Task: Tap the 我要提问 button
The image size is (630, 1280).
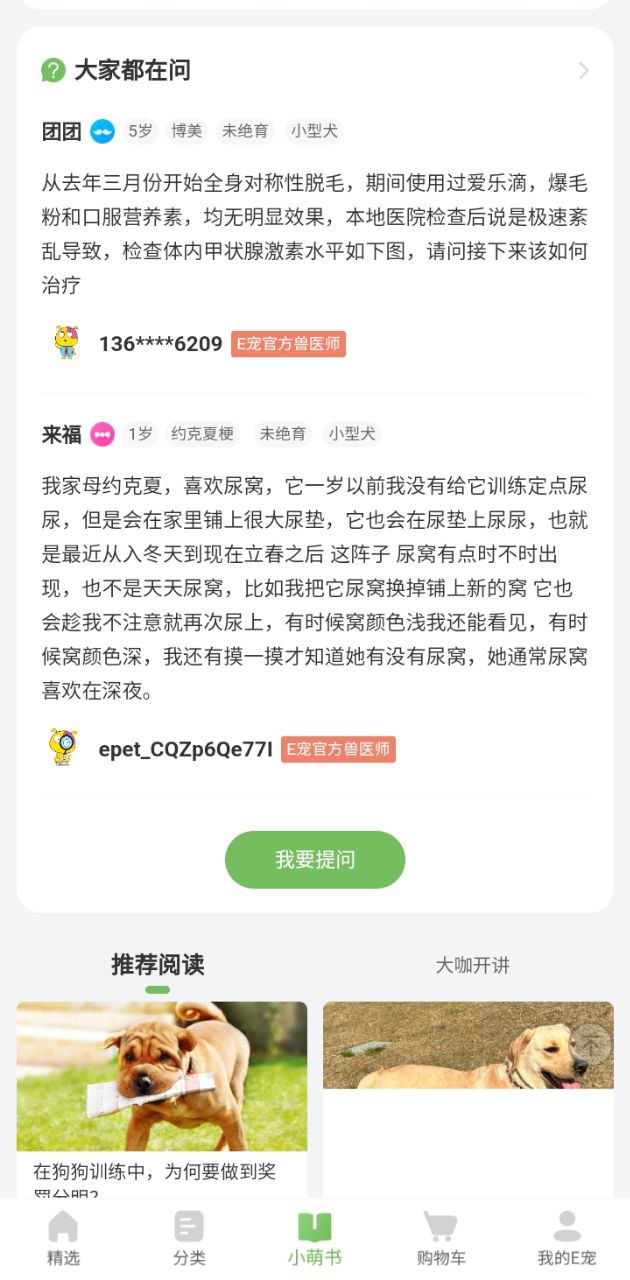Action: pos(315,860)
